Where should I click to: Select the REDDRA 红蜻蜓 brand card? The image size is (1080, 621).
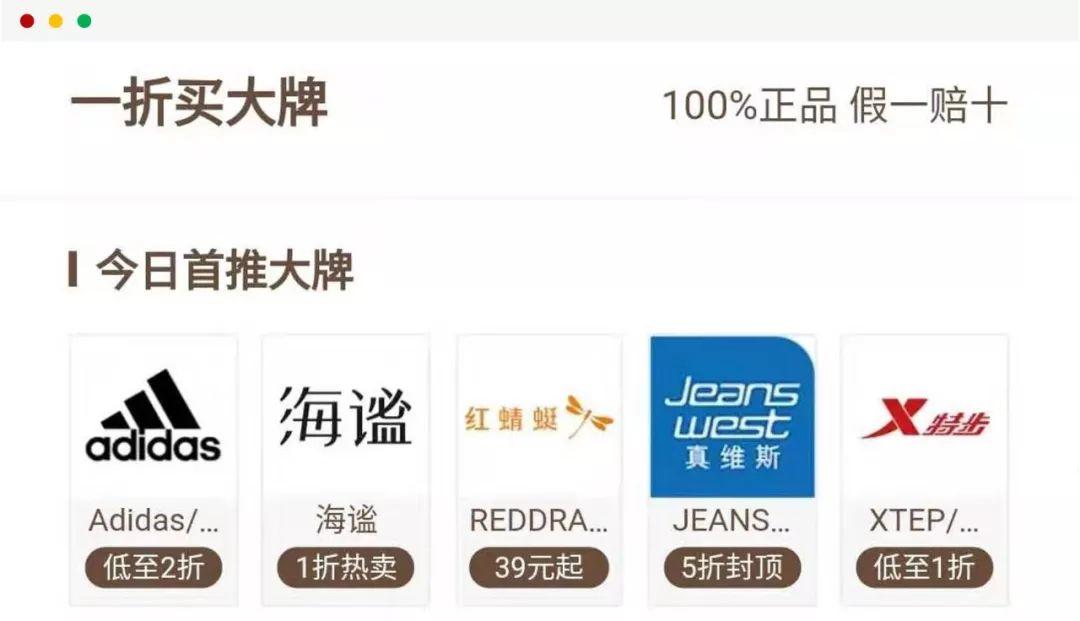(x=539, y=470)
